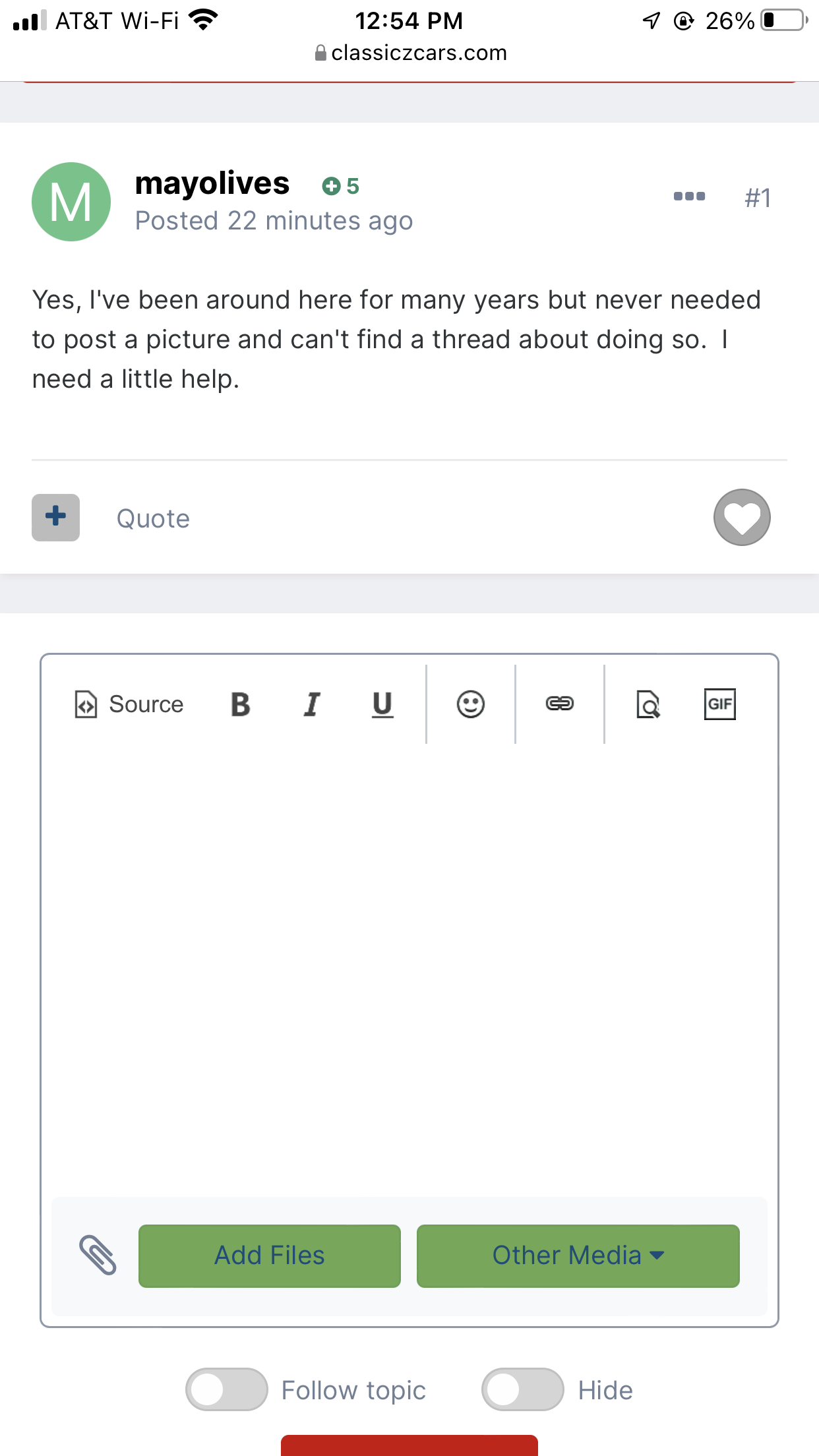819x1456 pixels.
Task: Enable the Follow topic switch
Action: tap(227, 1389)
